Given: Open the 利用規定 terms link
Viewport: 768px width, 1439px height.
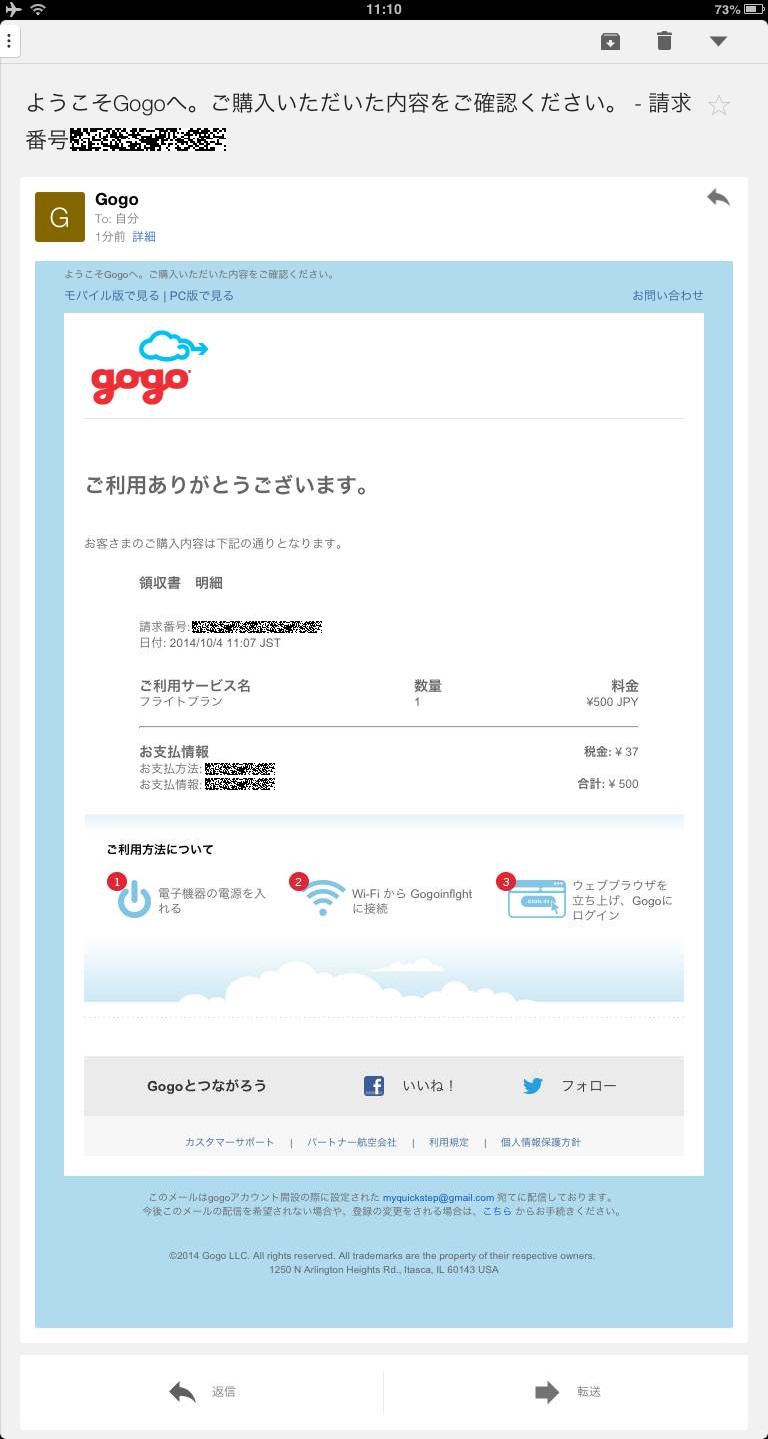Looking at the screenshot, I should click(448, 1142).
